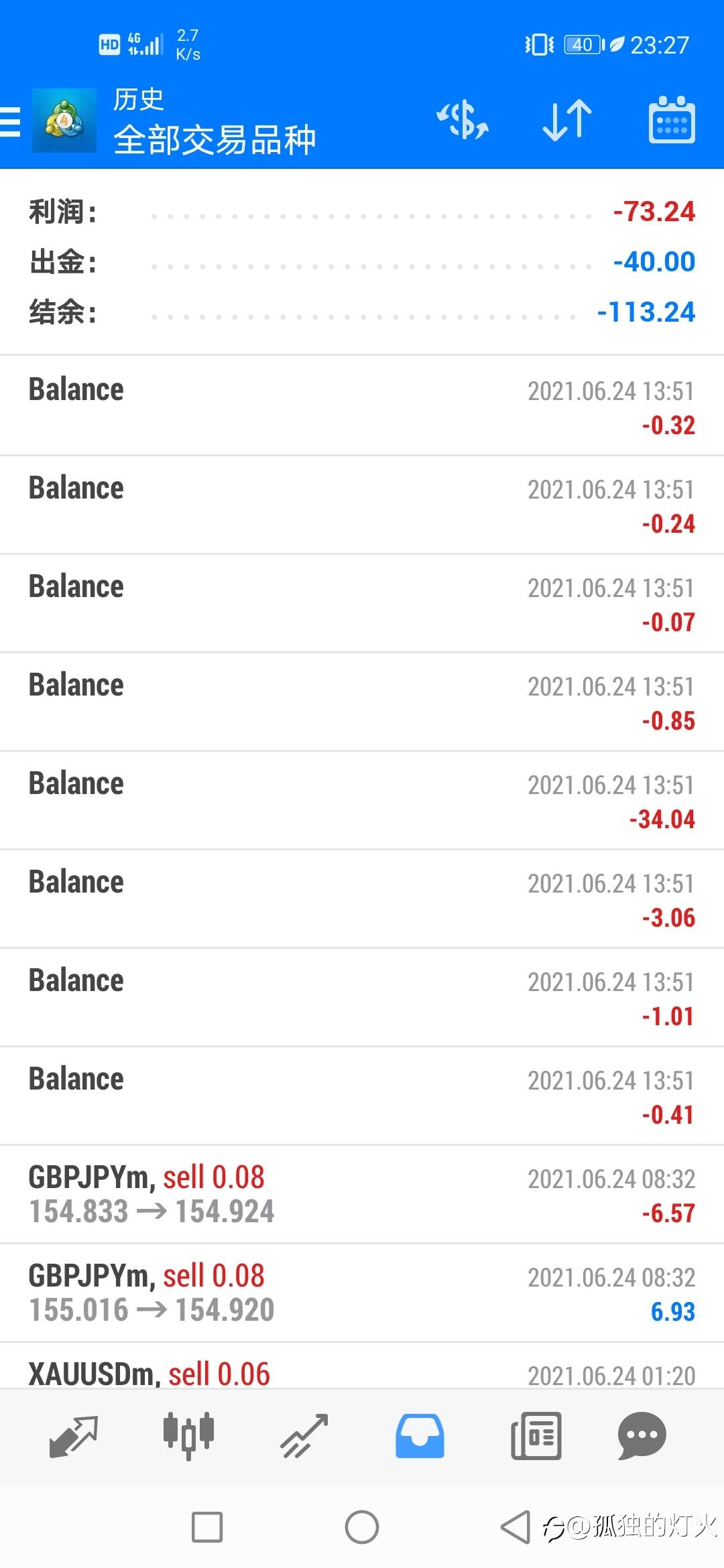Open the News tab
The height and width of the screenshot is (1568, 724).
[536, 1437]
